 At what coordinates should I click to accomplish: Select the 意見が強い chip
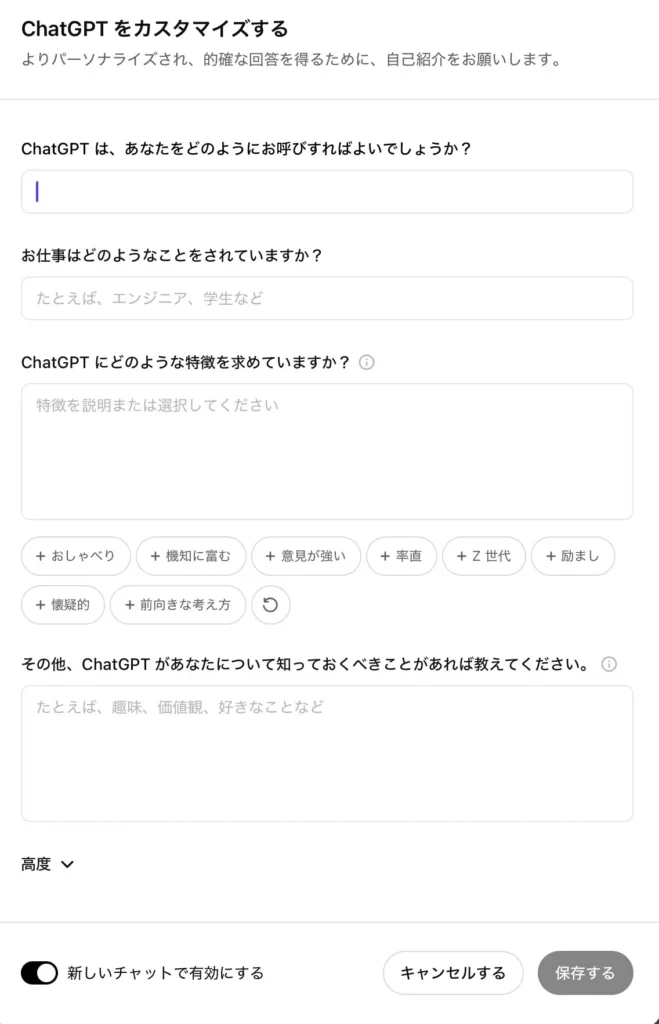[305, 556]
